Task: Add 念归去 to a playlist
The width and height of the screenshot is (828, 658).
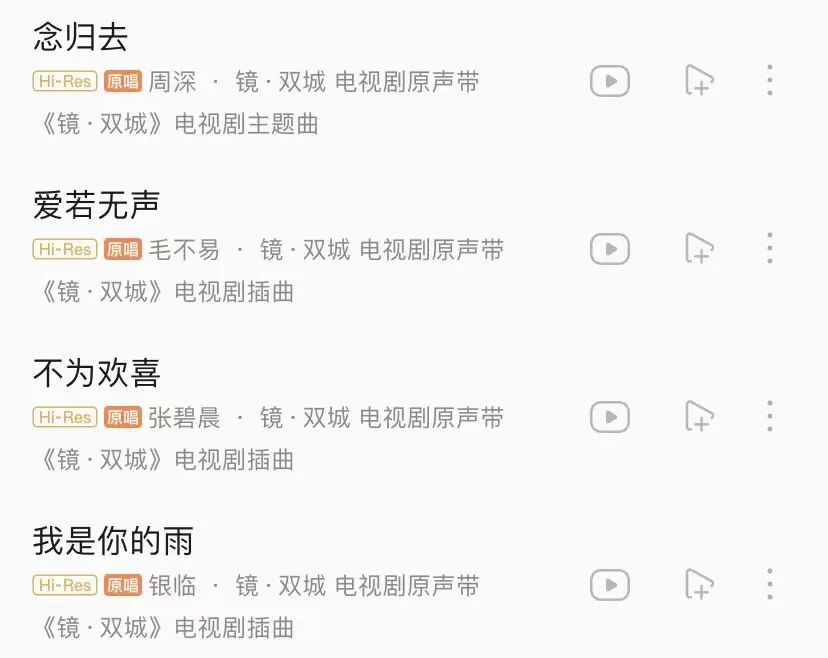Action: [699, 81]
